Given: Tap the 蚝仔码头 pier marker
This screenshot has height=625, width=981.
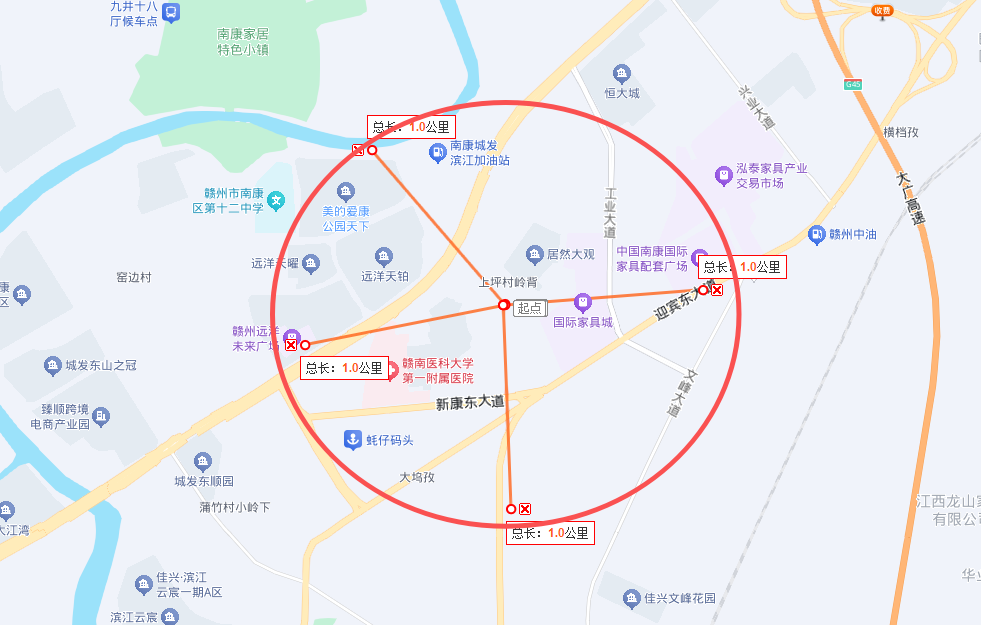Looking at the screenshot, I should [352, 439].
